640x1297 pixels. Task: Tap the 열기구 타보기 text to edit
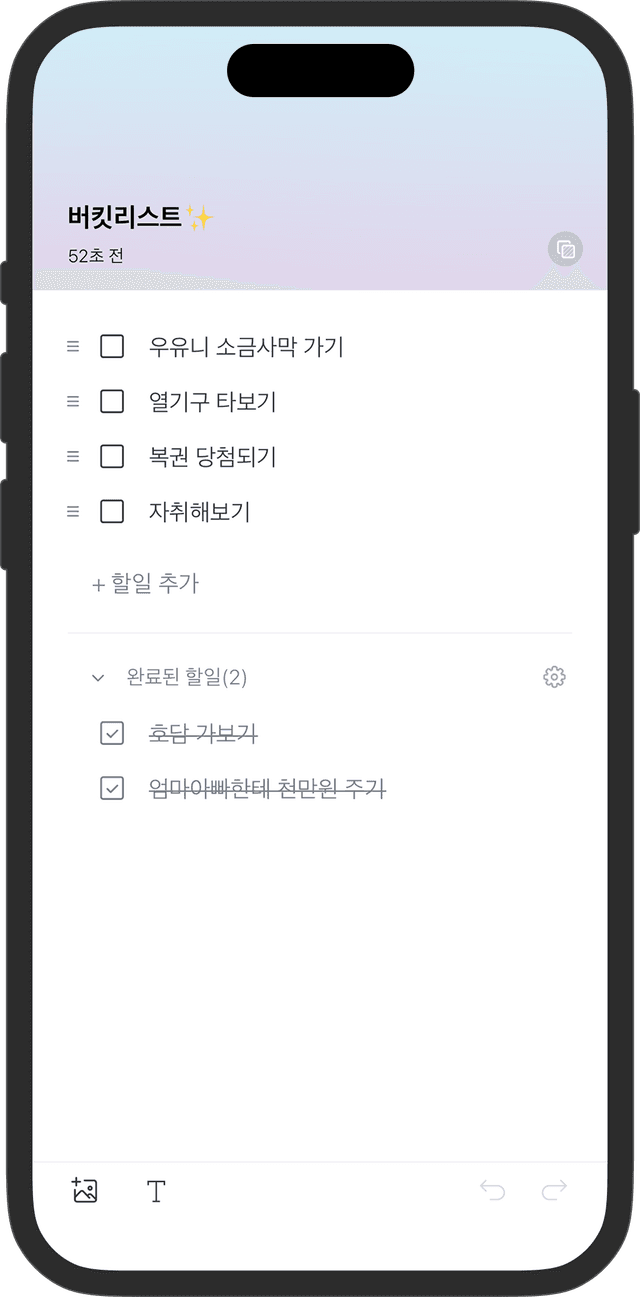click(212, 402)
